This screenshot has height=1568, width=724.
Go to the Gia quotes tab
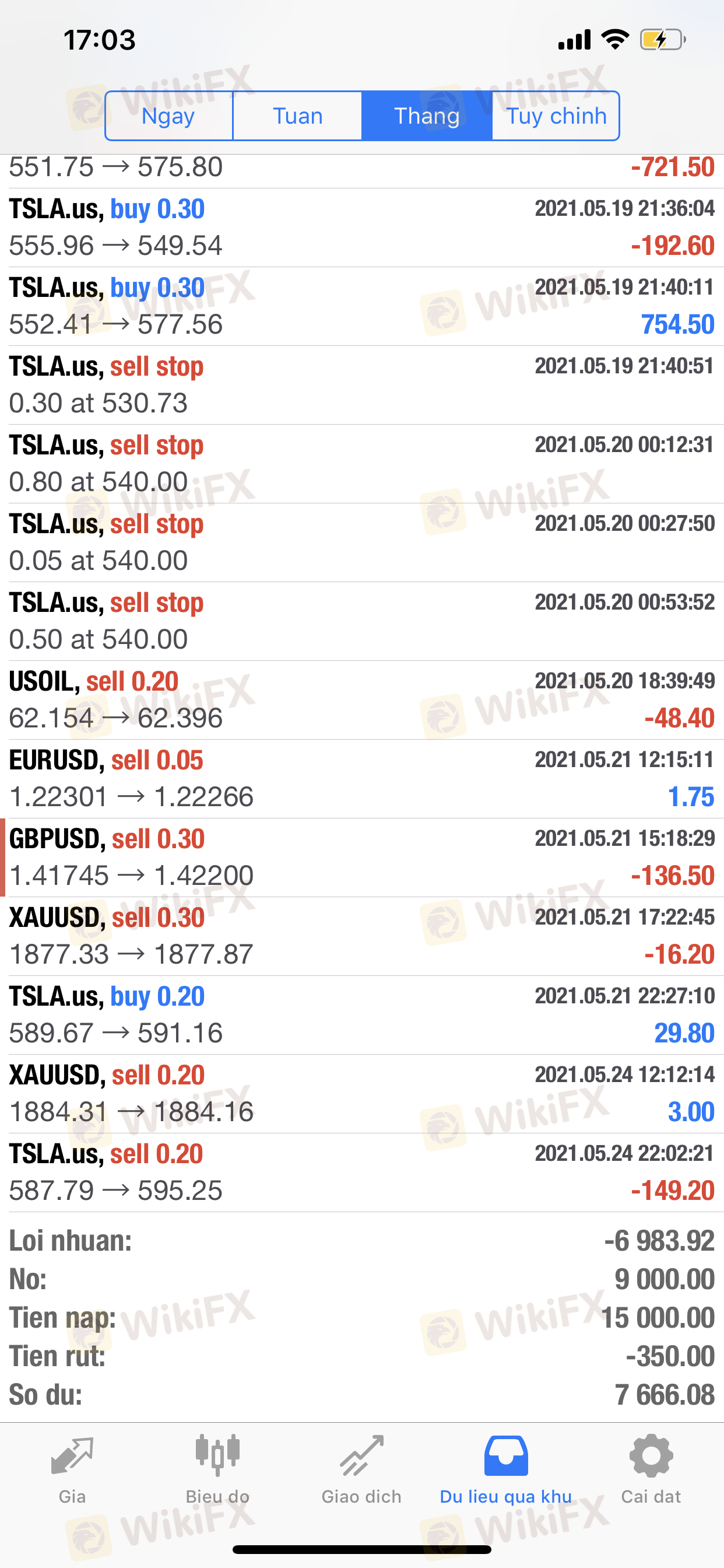(x=72, y=1469)
